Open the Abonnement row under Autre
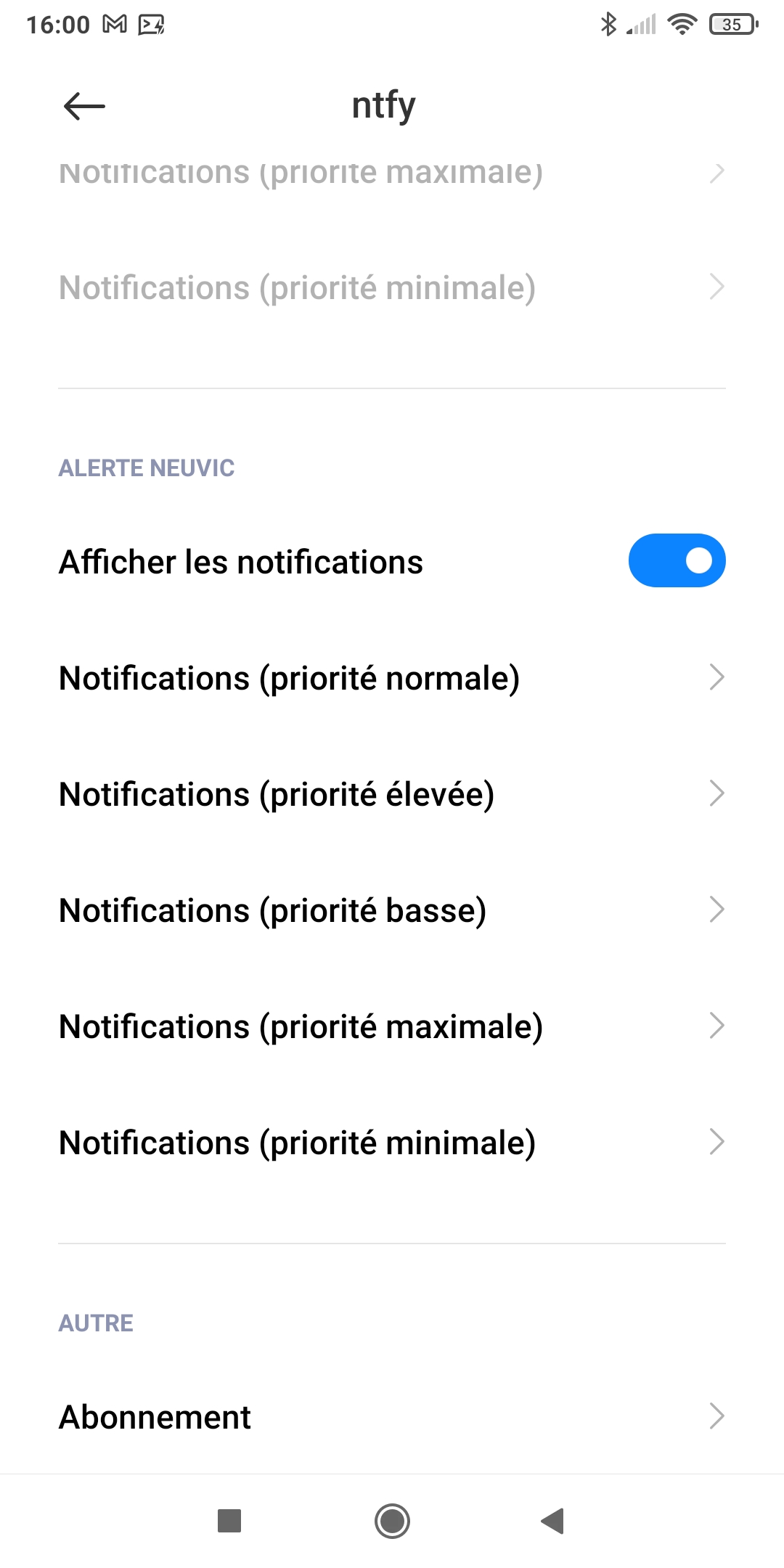The height and width of the screenshot is (1568, 784). (392, 1417)
